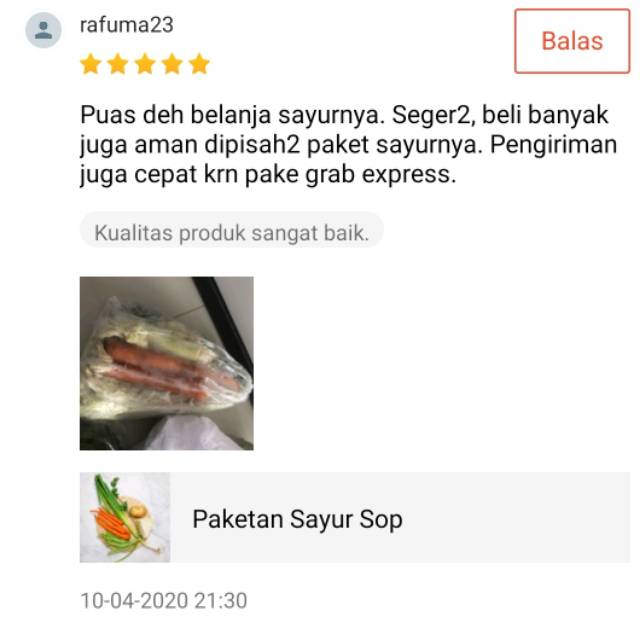
Task: Tap Balas to reply to rafuma23's review
Action: pyautogui.click(x=572, y=41)
